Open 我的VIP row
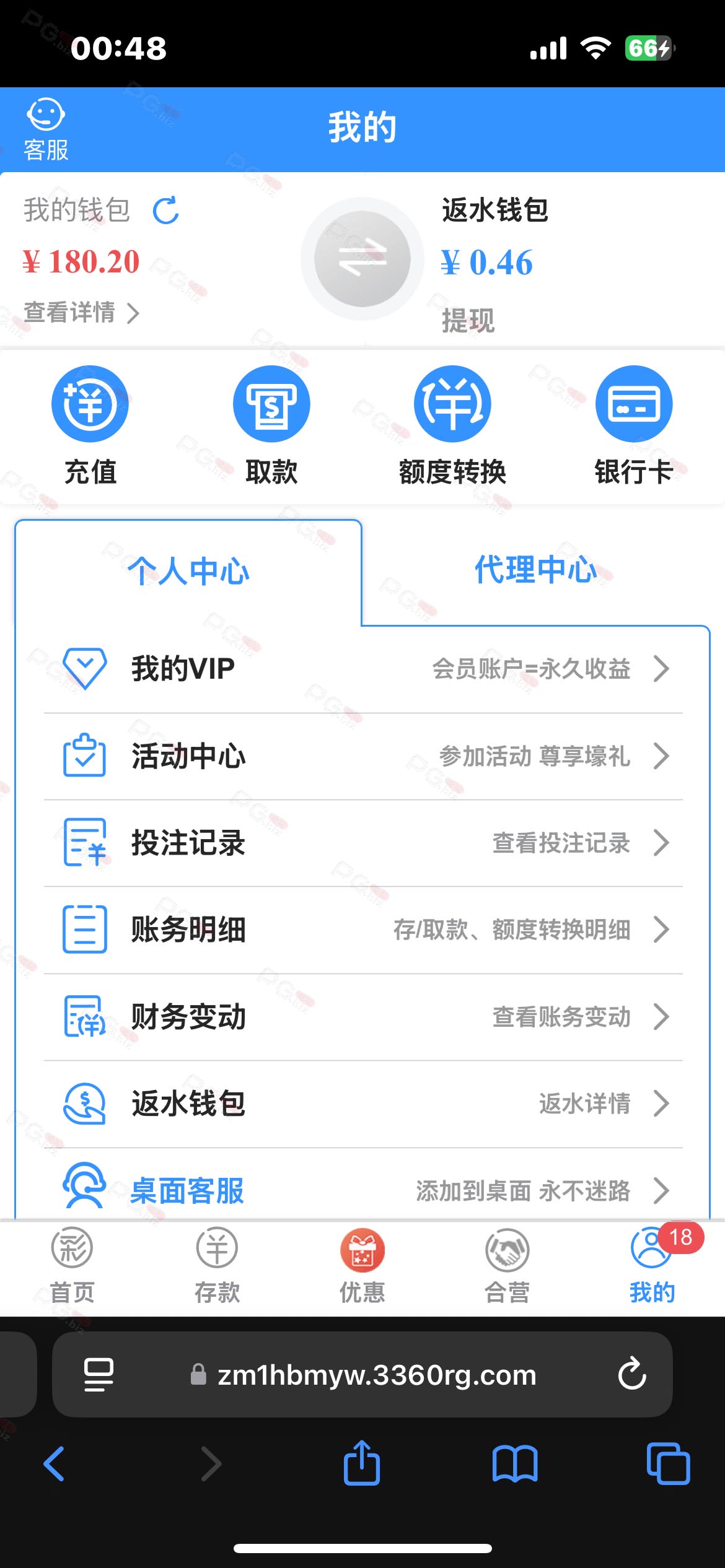 pos(363,669)
